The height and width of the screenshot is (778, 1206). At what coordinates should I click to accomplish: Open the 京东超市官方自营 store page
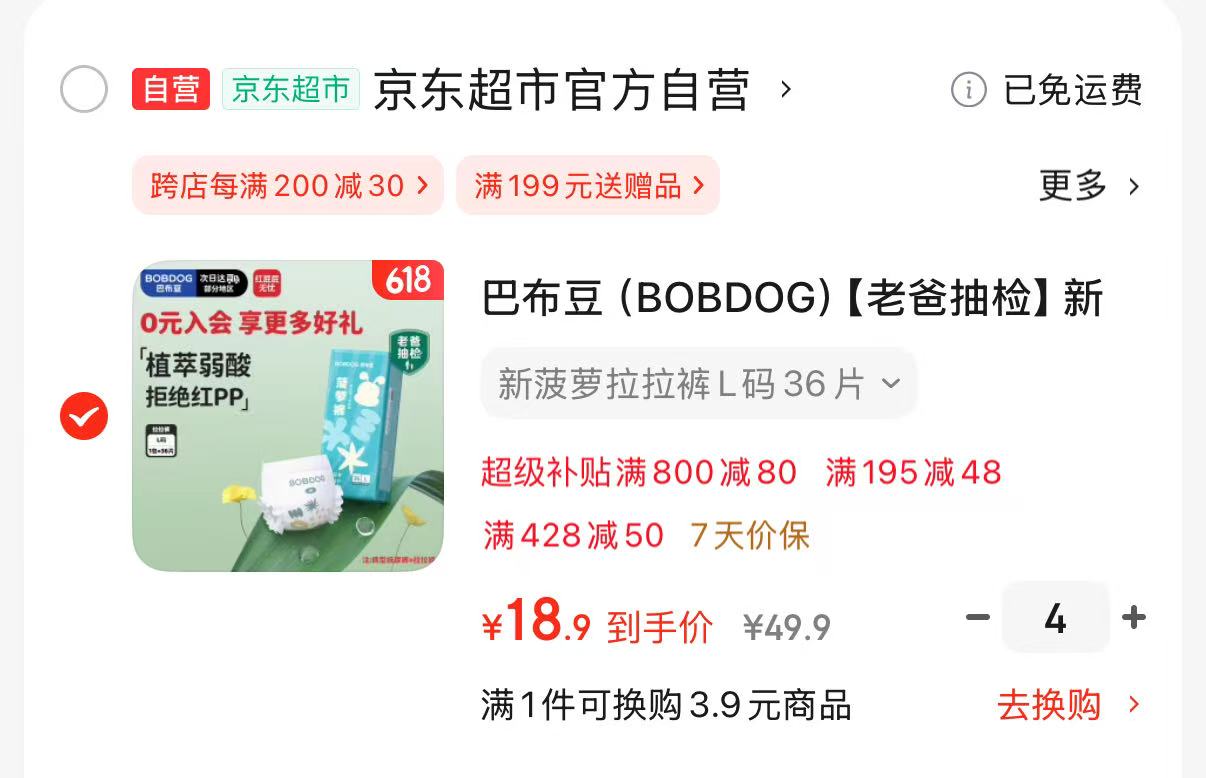(561, 91)
